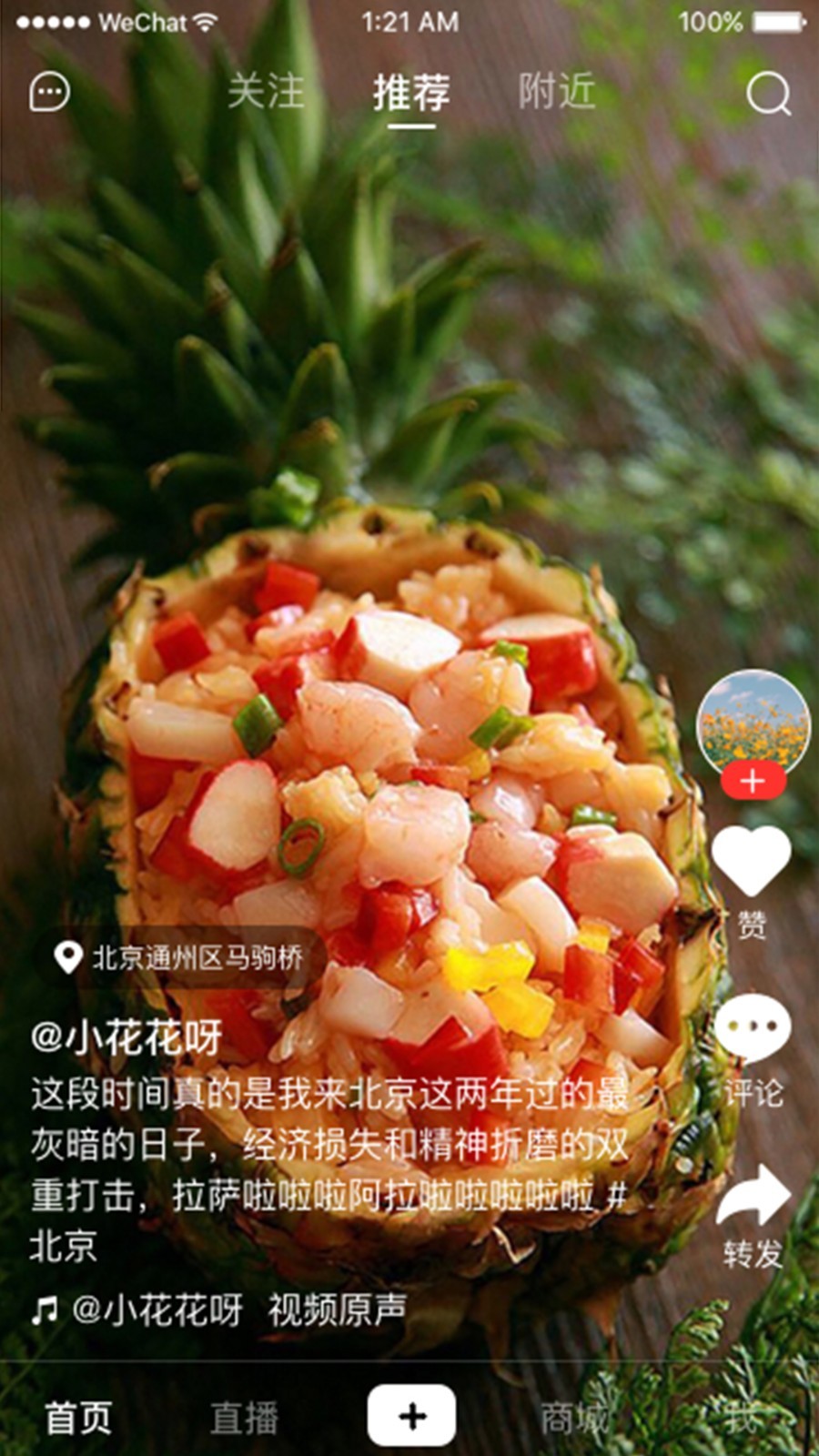Open search with the magnifier icon
This screenshot has width=819, height=1456.
[768, 93]
